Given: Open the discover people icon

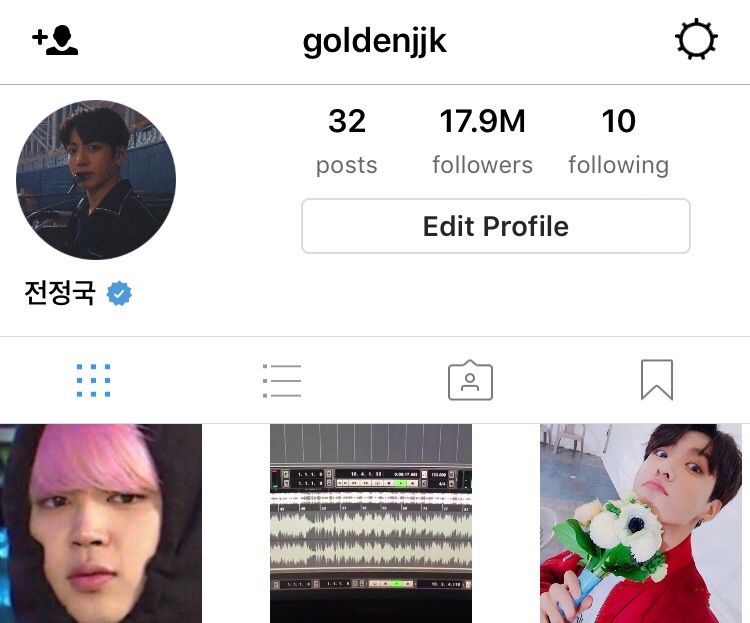Looking at the screenshot, I should point(55,41).
